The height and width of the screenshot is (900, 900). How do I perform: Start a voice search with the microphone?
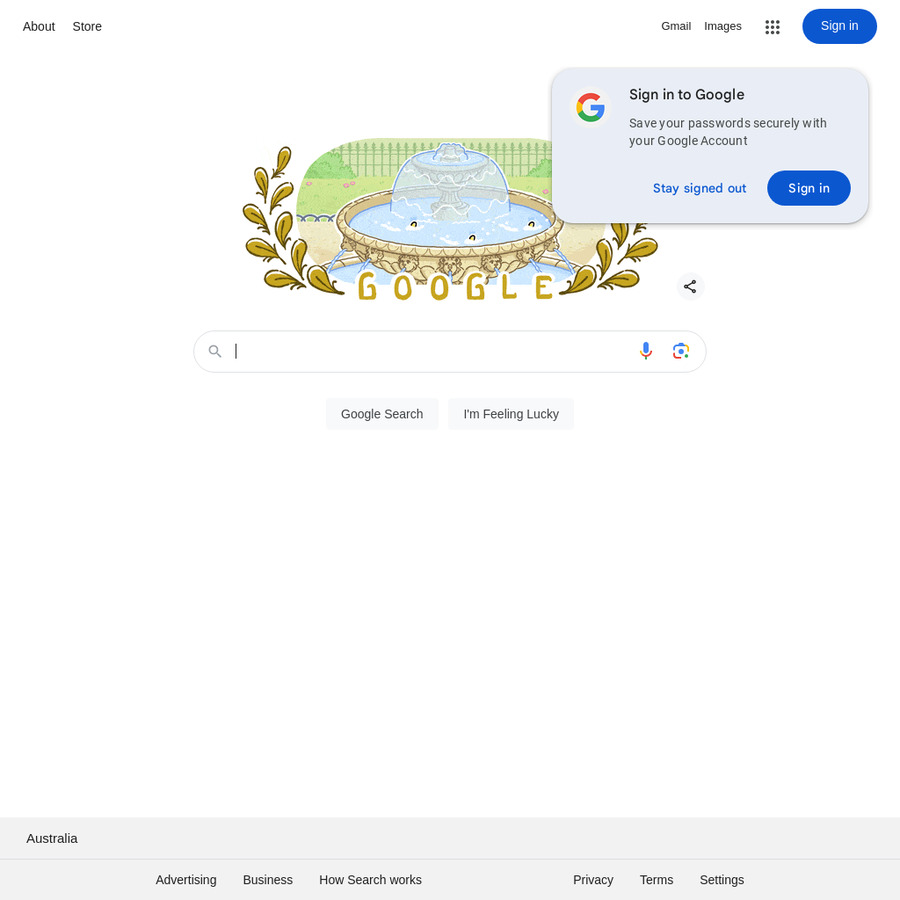[646, 351]
